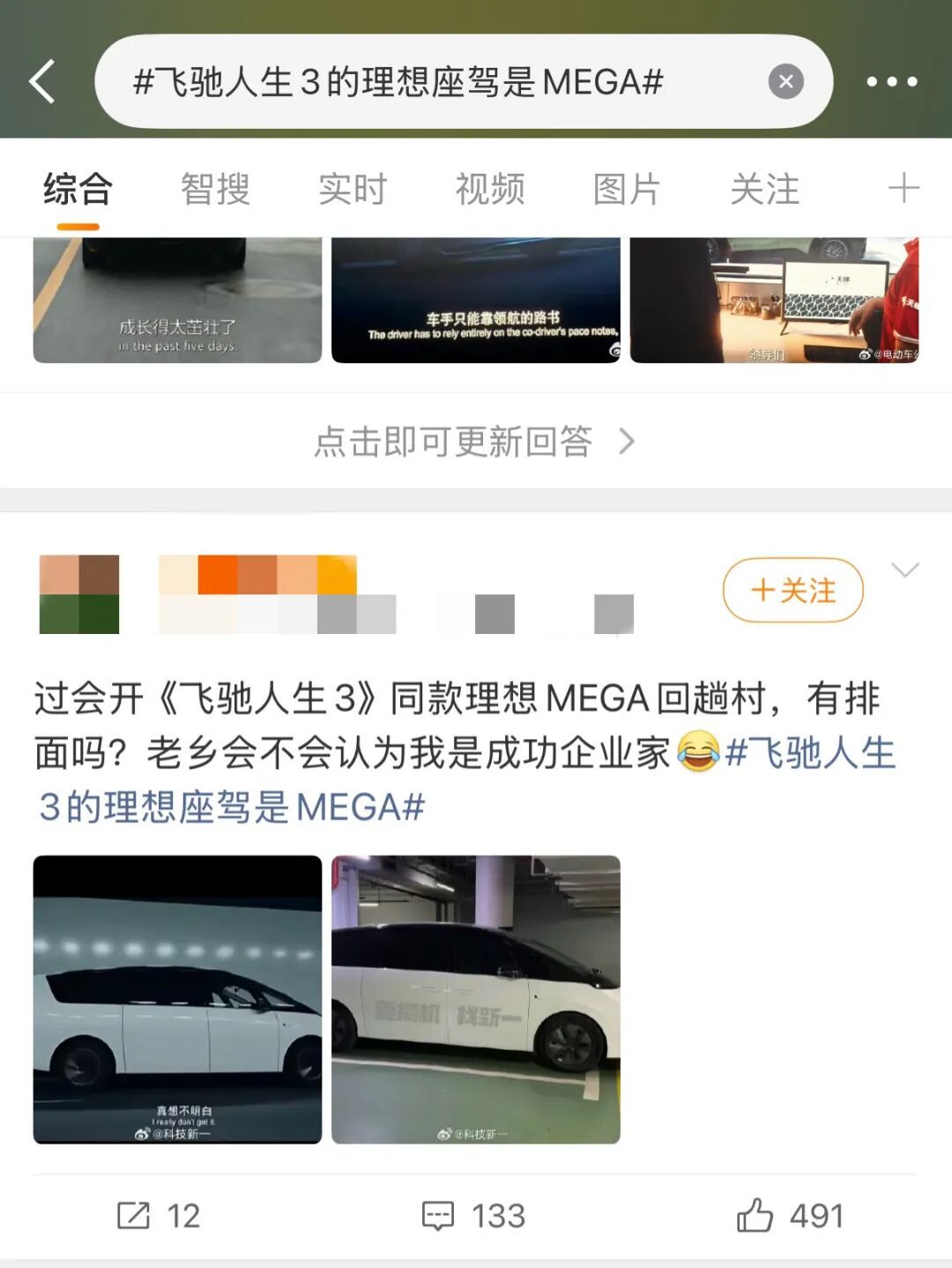This screenshot has height=1268, width=952.
Task: Repost the post with 12 shares
Action: tap(159, 1216)
